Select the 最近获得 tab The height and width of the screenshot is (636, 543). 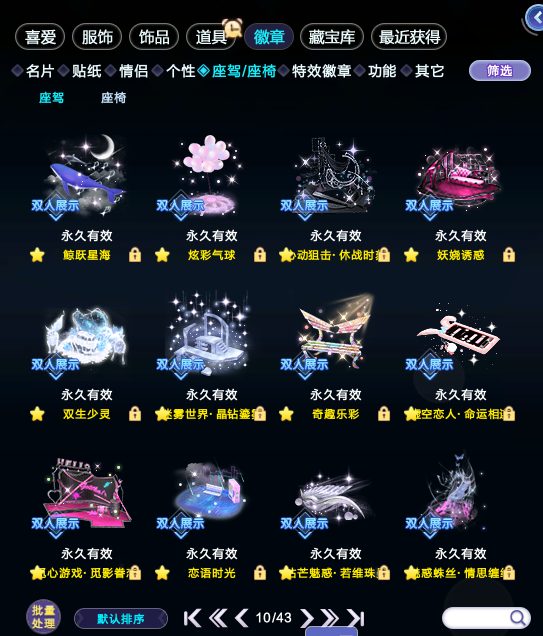(x=409, y=37)
